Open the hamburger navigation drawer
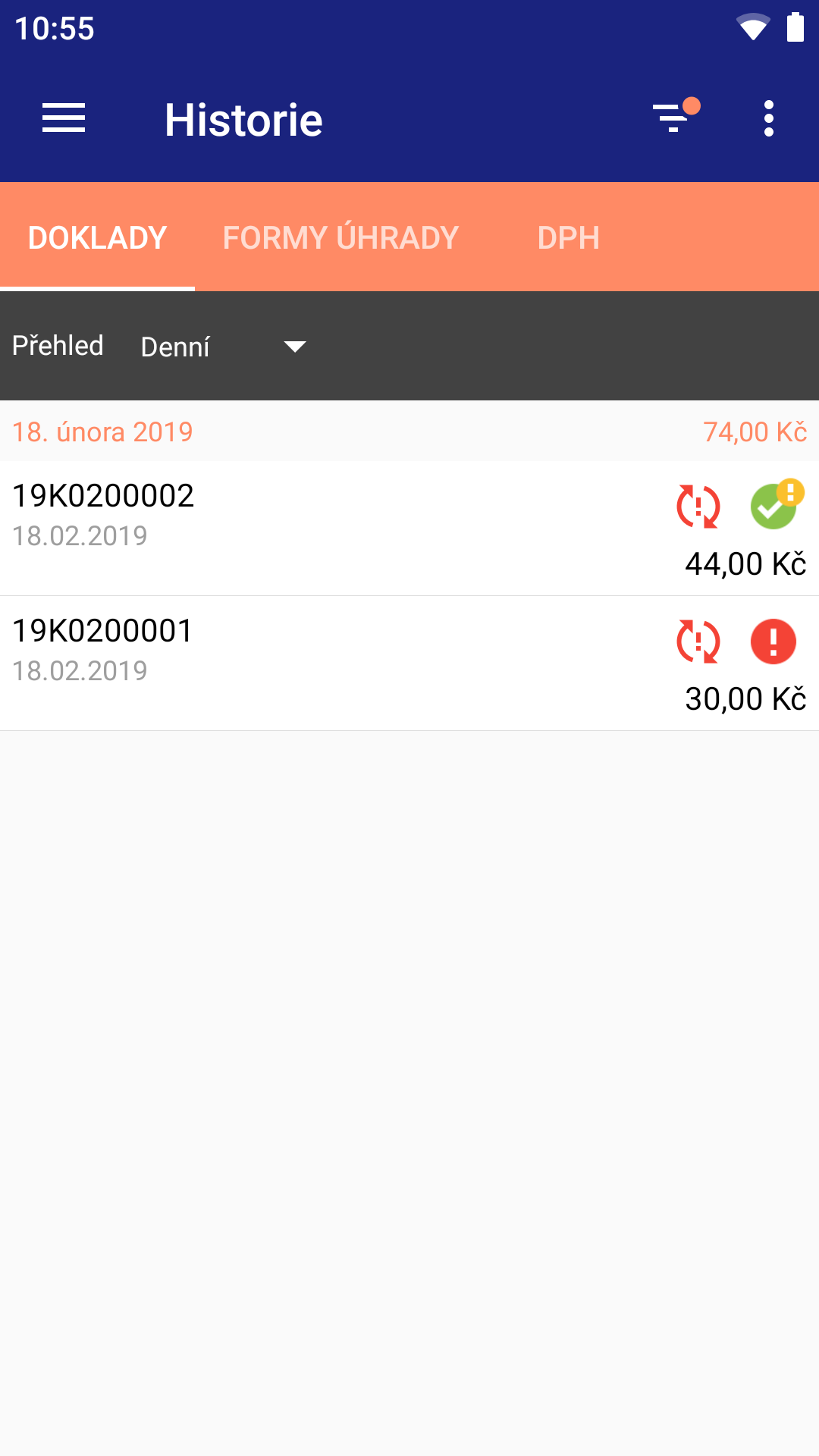This screenshot has height=1456, width=819. point(64,119)
